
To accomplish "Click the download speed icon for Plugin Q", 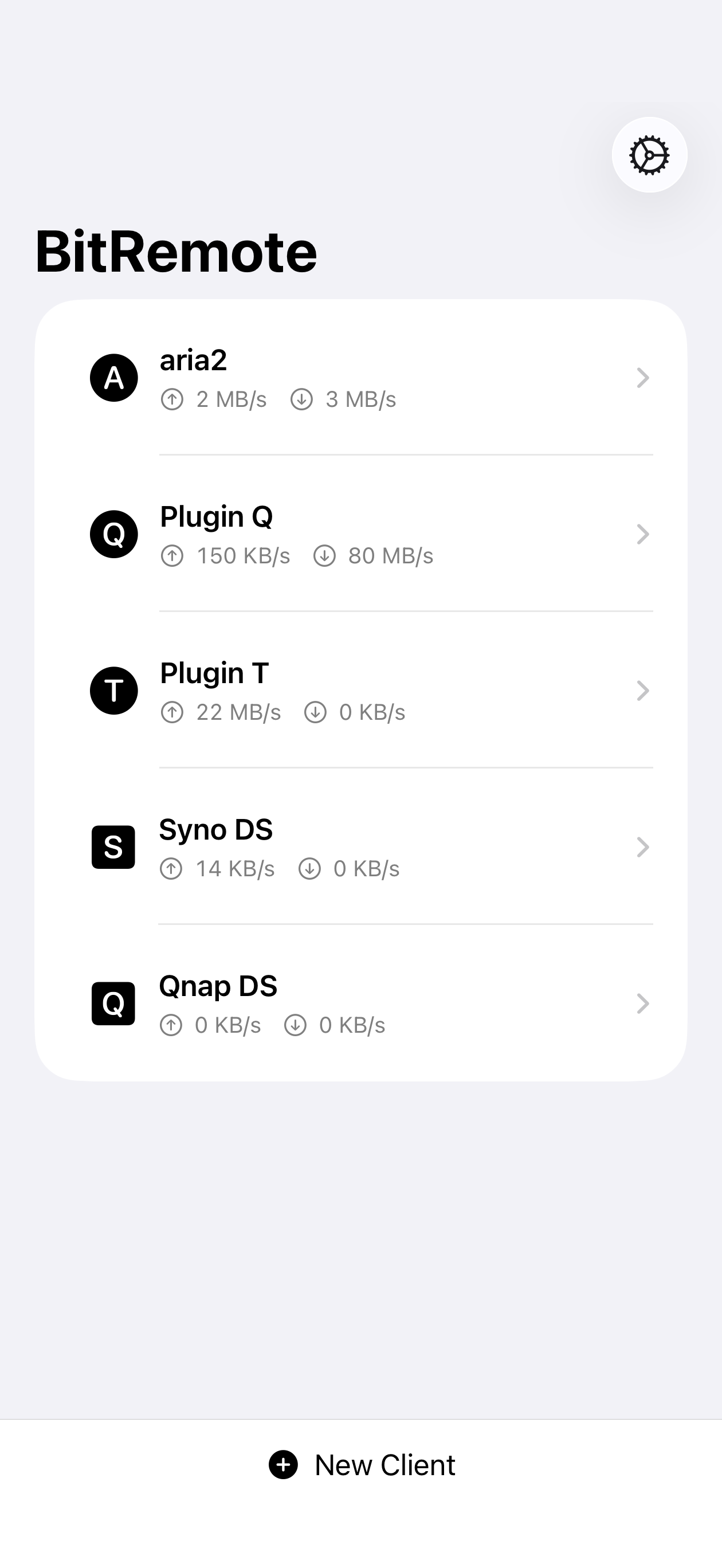I will pos(325,556).
